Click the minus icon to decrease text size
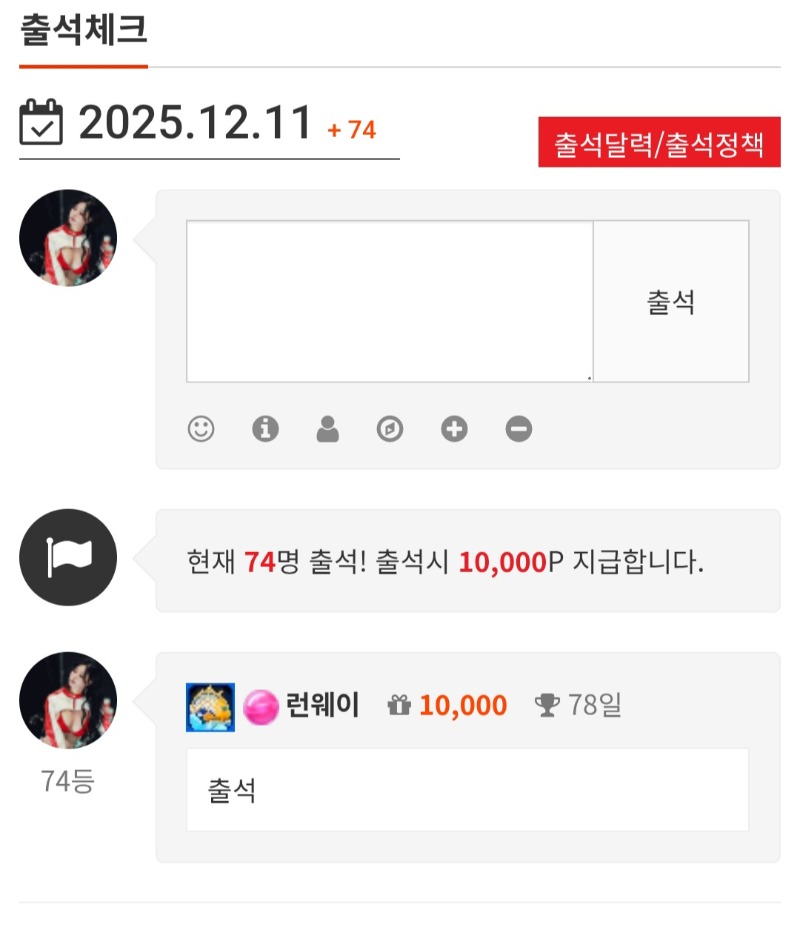Image resolution: width=800 pixels, height=939 pixels. pos(517,428)
